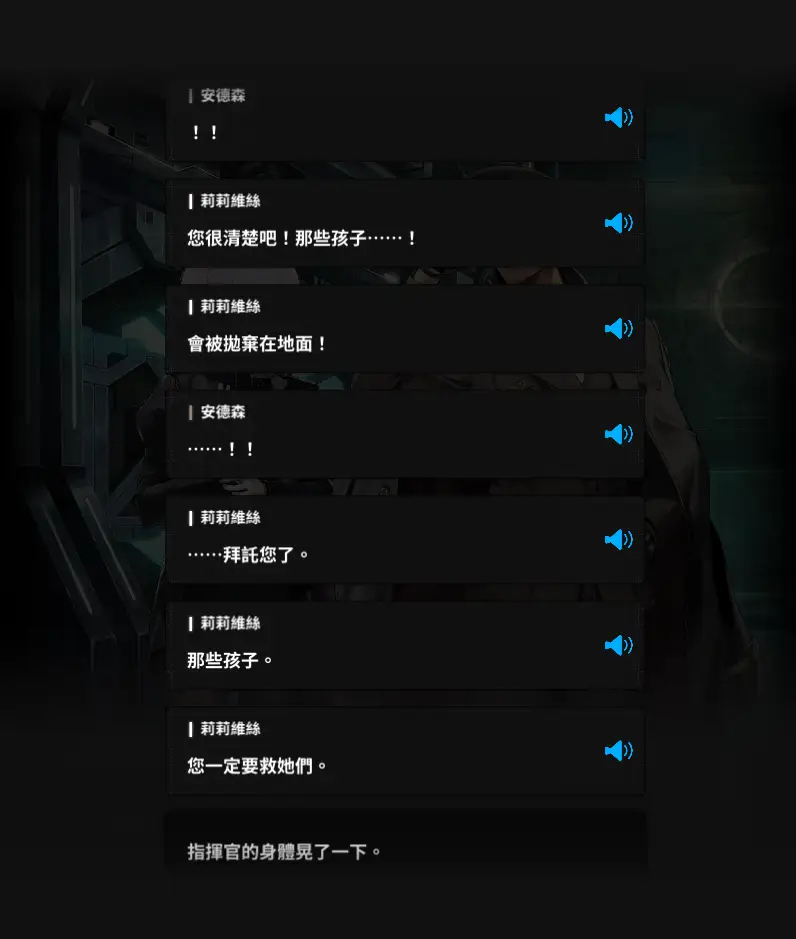796x939 pixels.
Task: Listen to「……拜託您了。」dialogue
Action: pos(618,540)
